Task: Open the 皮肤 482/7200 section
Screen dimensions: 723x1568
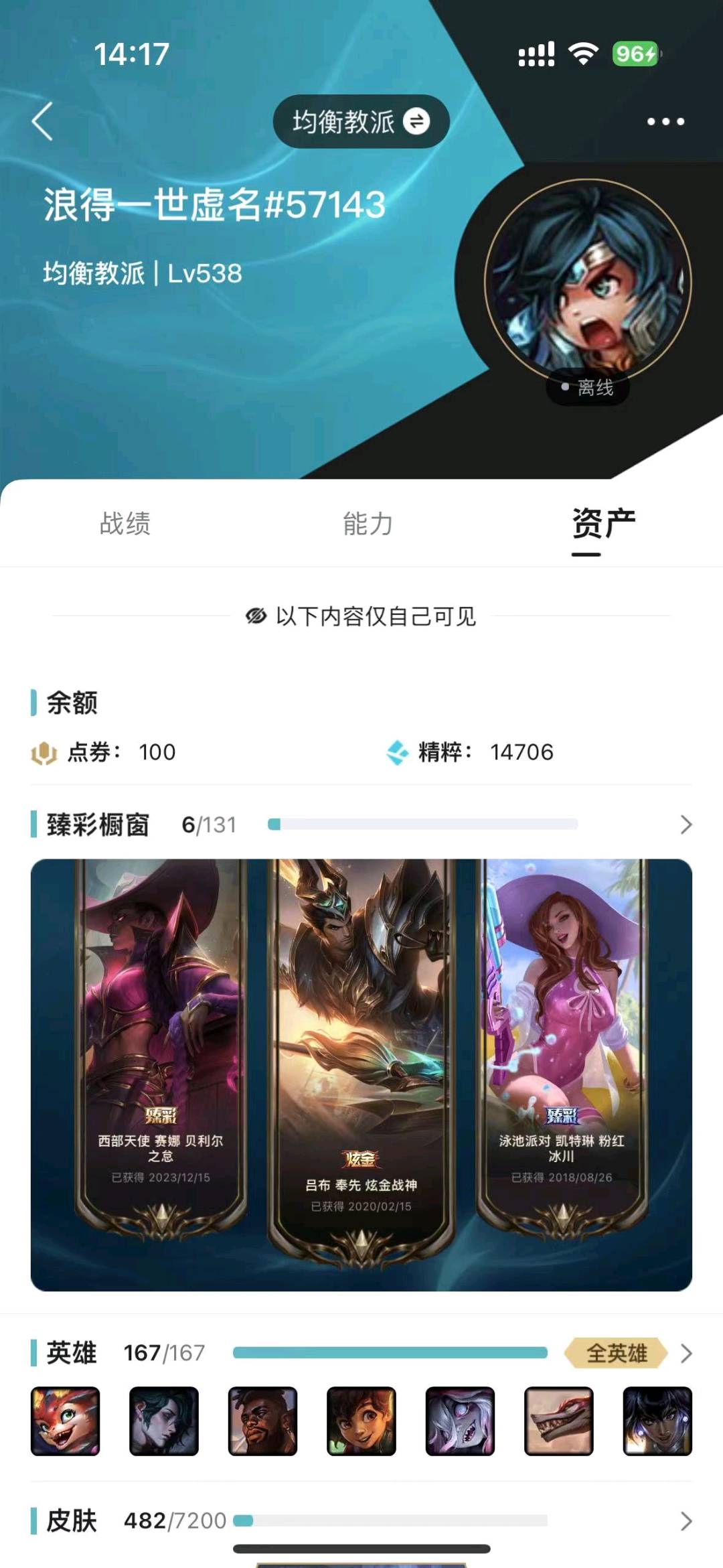Action: tap(361, 1520)
